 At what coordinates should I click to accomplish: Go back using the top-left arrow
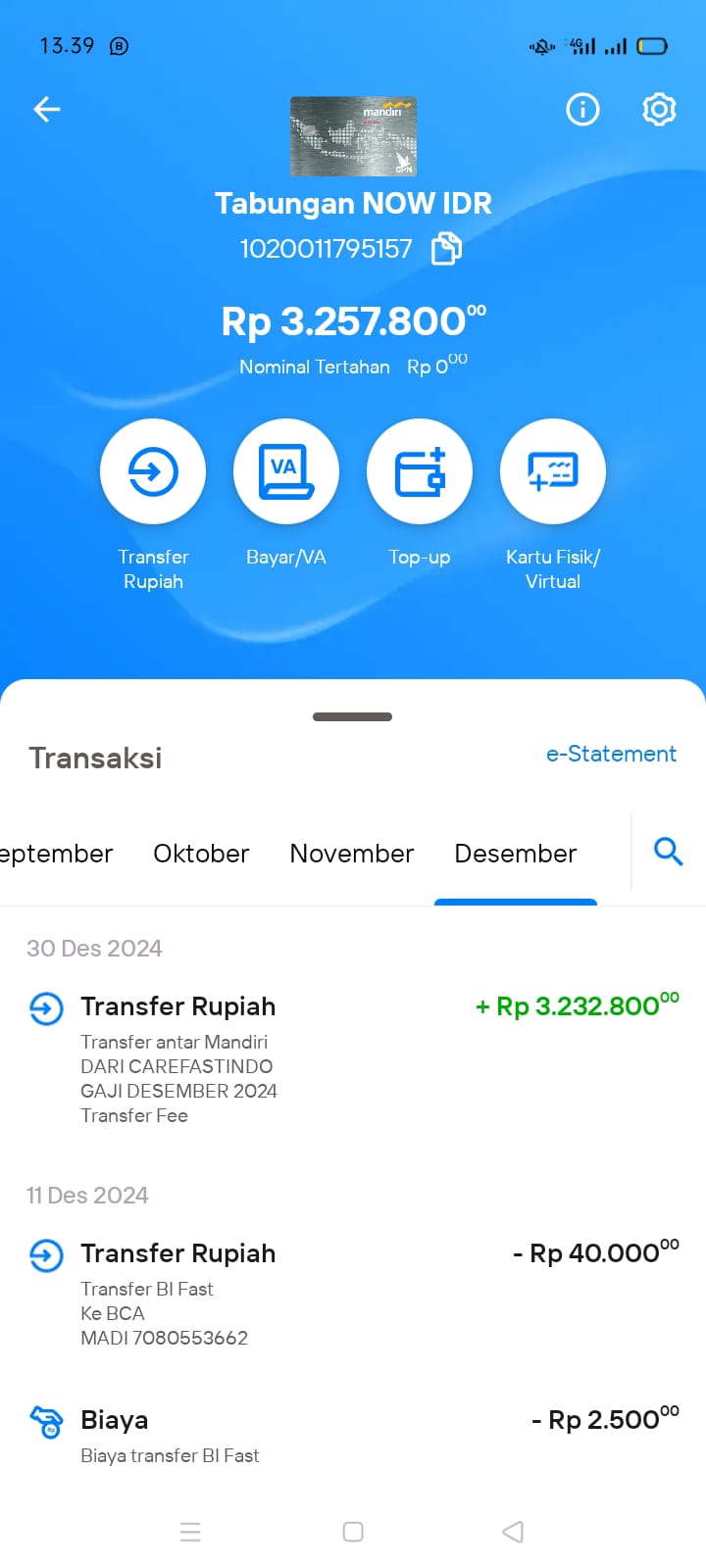(x=47, y=109)
